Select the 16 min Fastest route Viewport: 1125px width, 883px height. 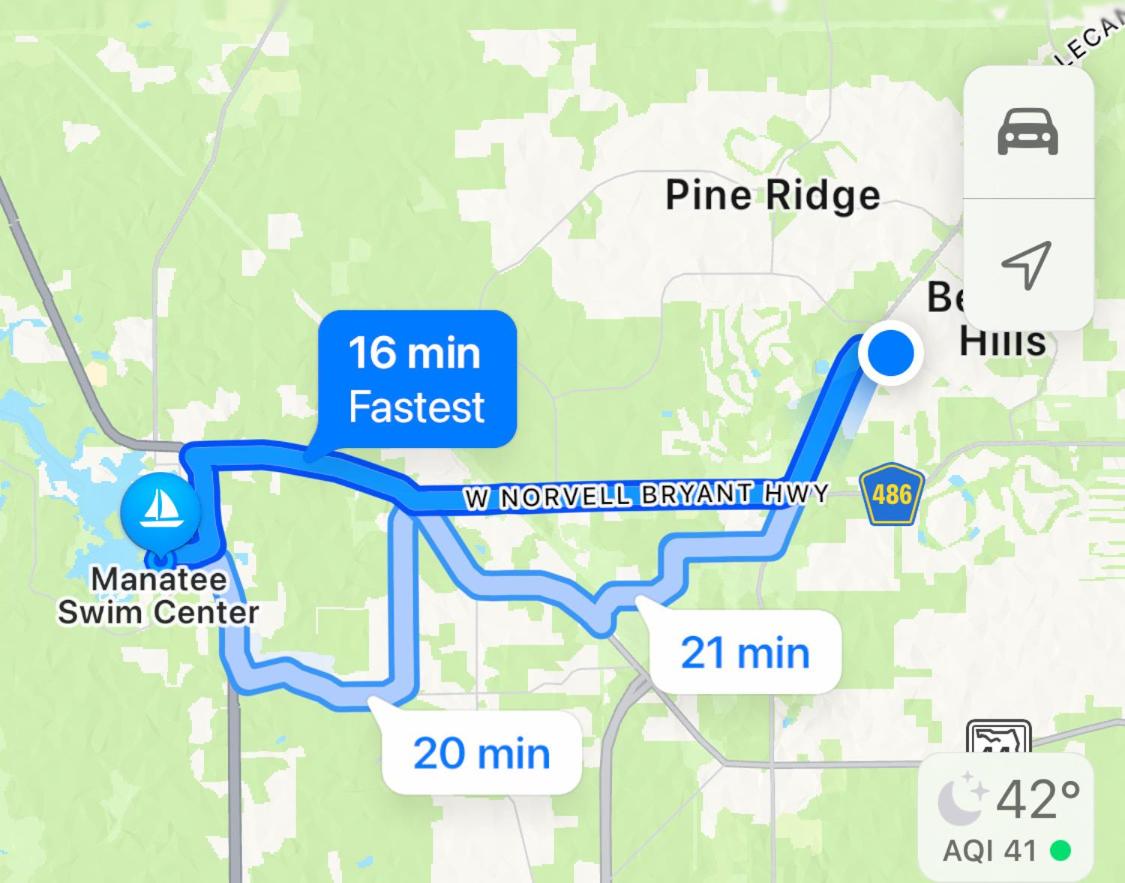click(416, 379)
